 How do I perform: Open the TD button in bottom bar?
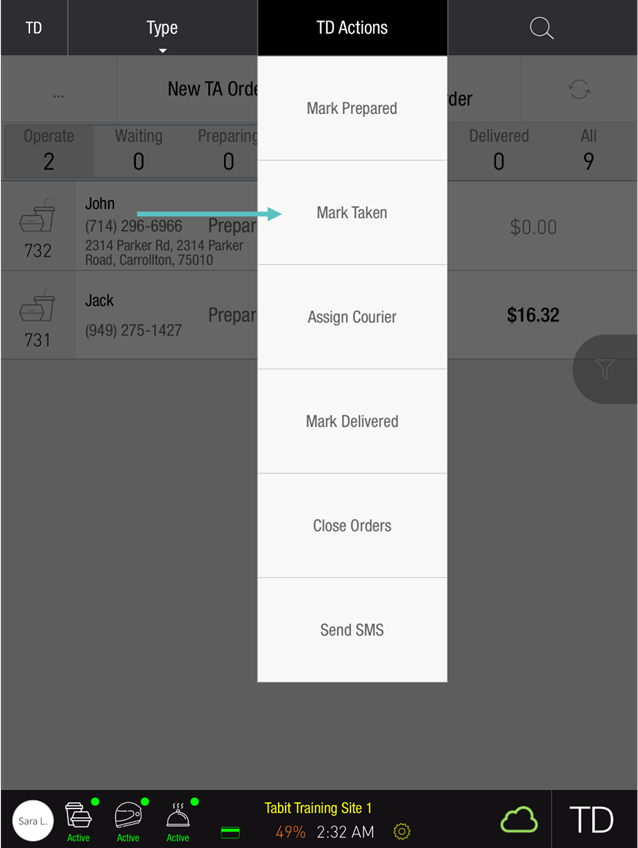[592, 820]
